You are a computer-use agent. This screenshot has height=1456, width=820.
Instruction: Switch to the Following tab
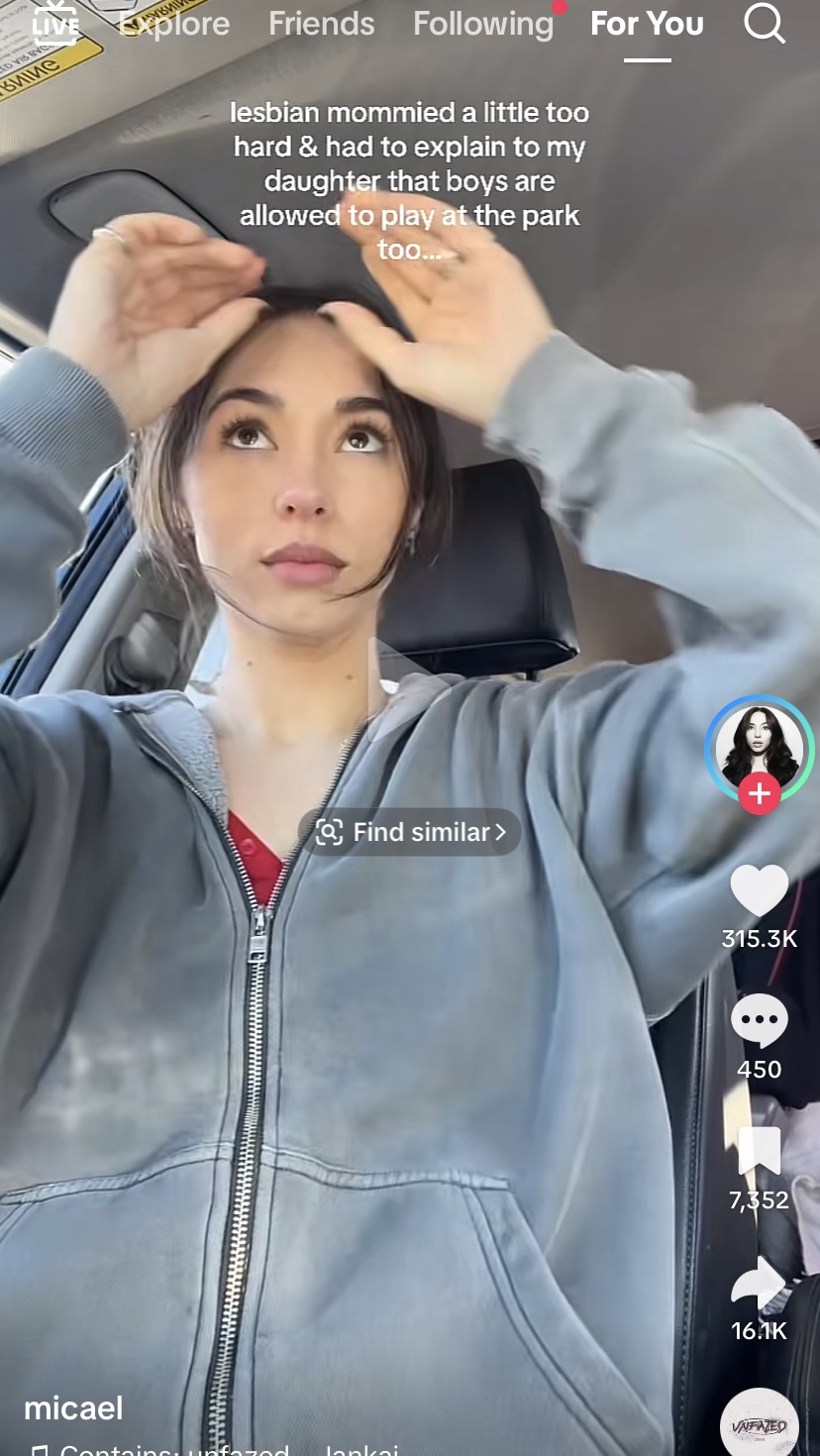point(483,24)
